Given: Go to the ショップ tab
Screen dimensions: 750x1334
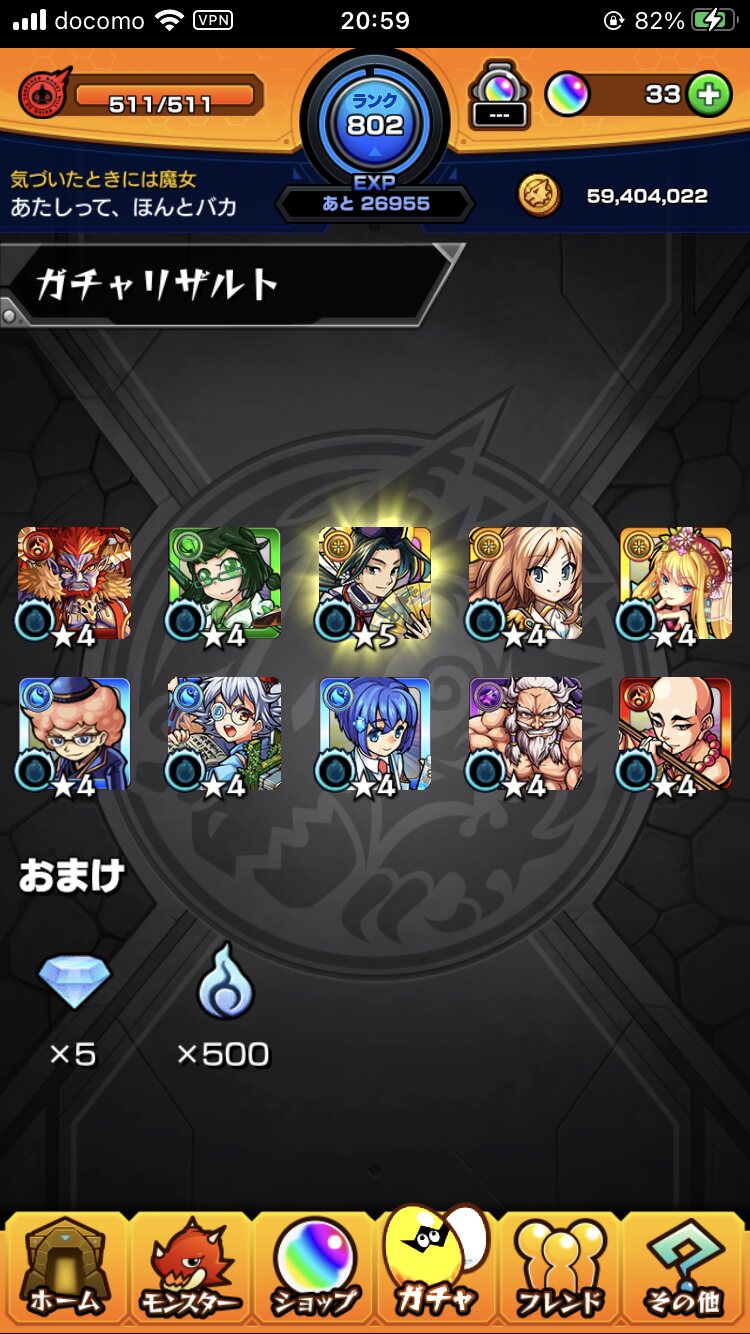Looking at the screenshot, I should (313, 1267).
